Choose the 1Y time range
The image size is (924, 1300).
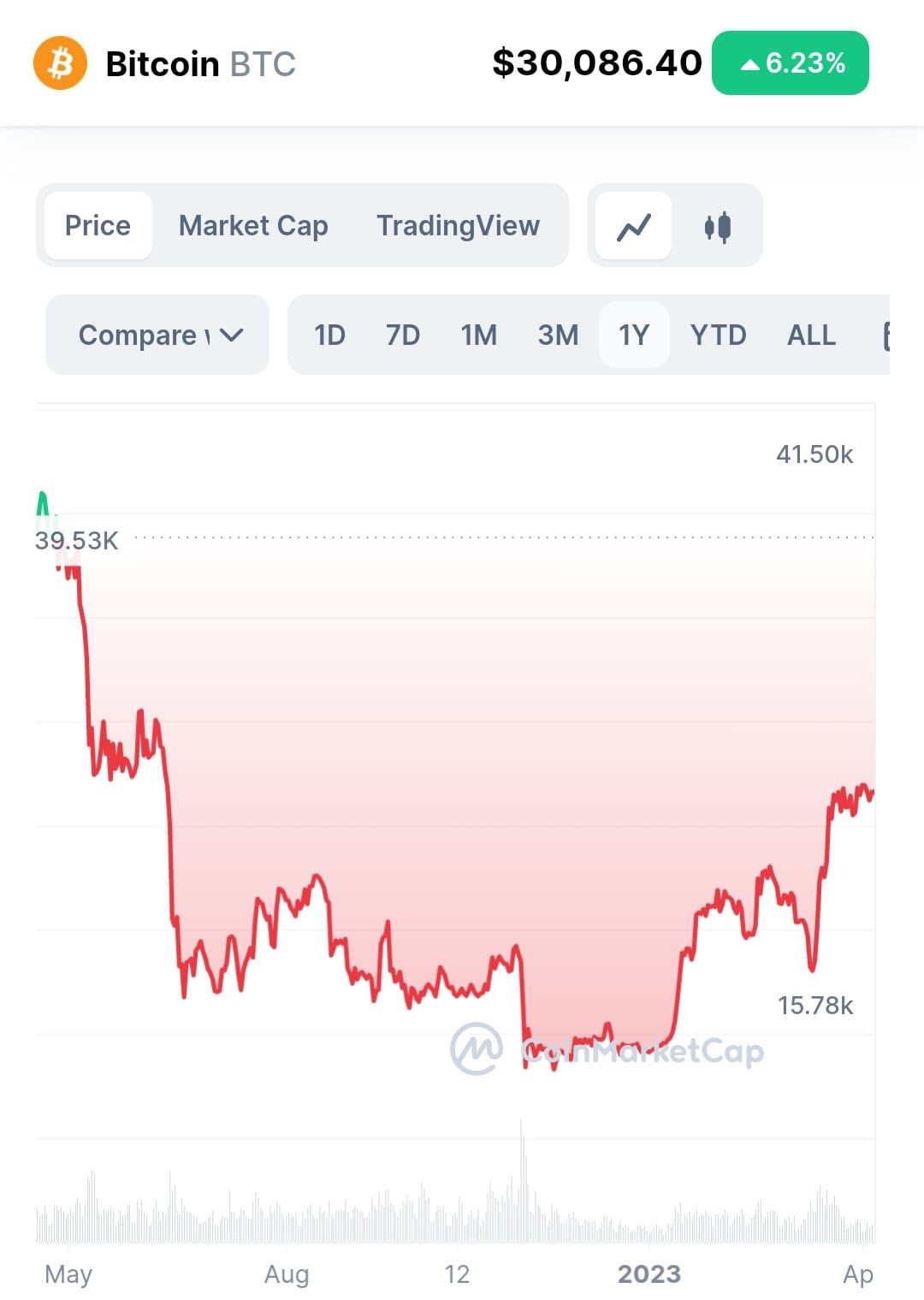point(634,335)
